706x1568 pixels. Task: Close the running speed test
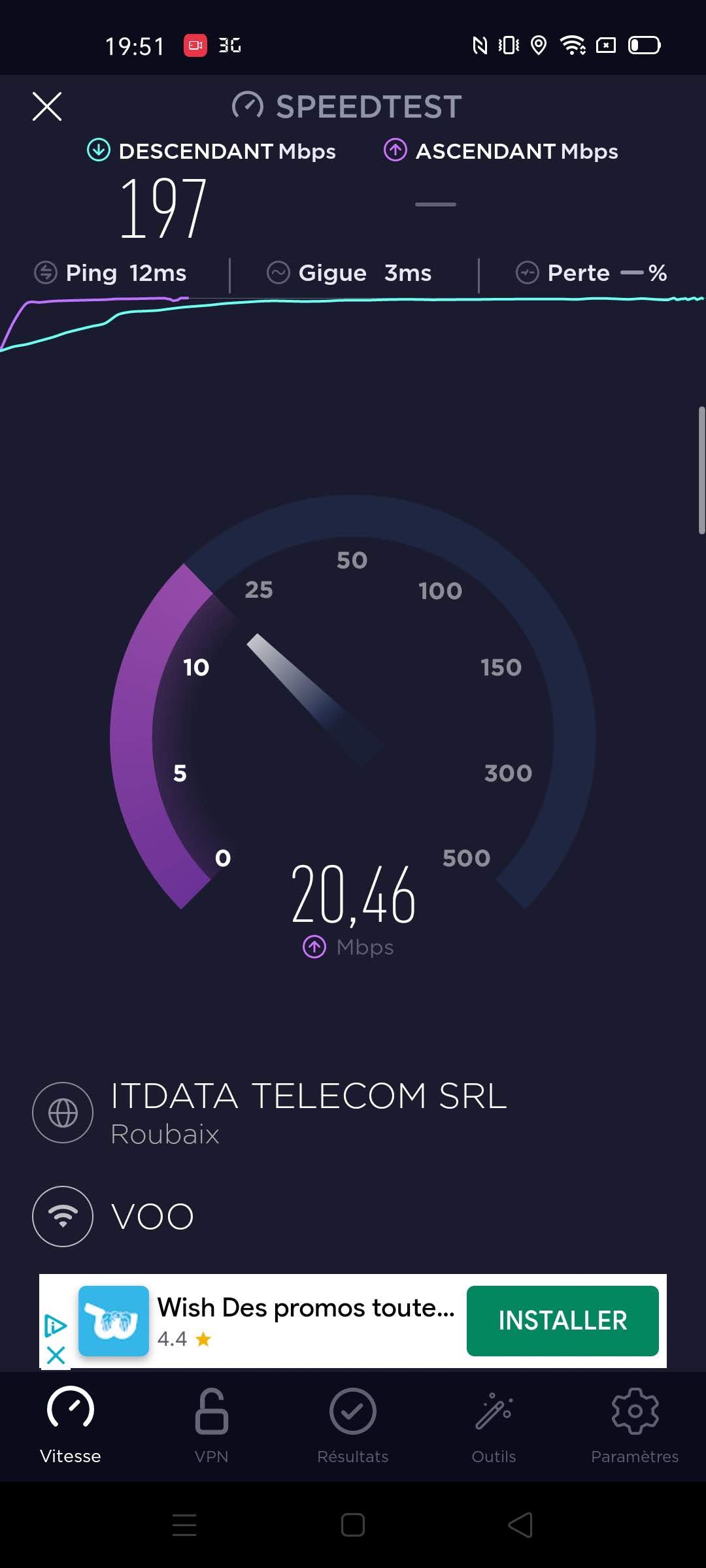47,106
